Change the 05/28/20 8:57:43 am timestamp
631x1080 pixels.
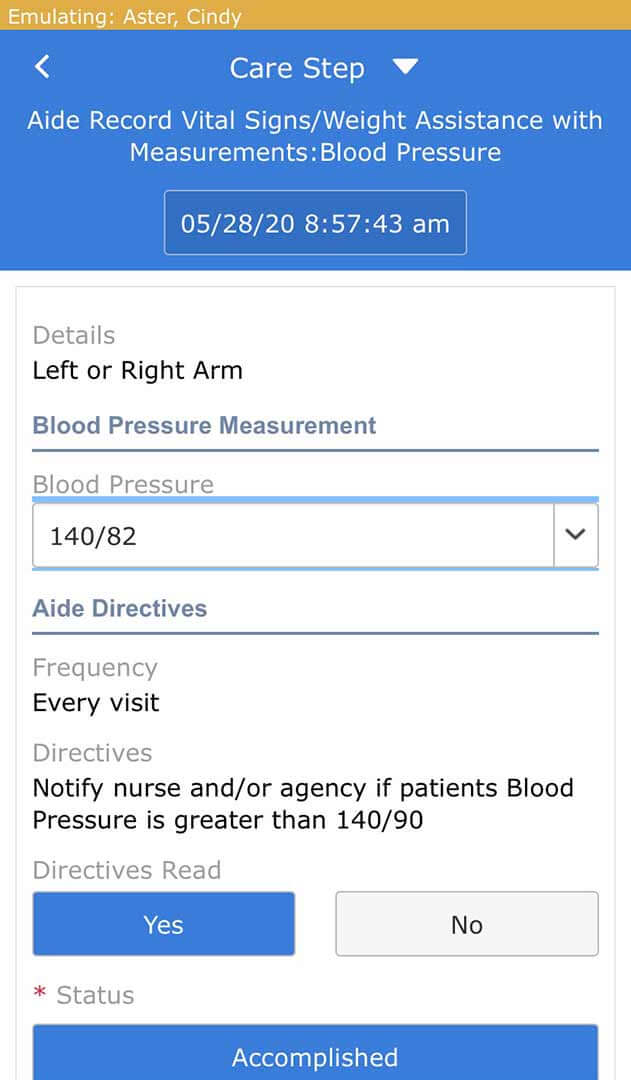point(316,223)
